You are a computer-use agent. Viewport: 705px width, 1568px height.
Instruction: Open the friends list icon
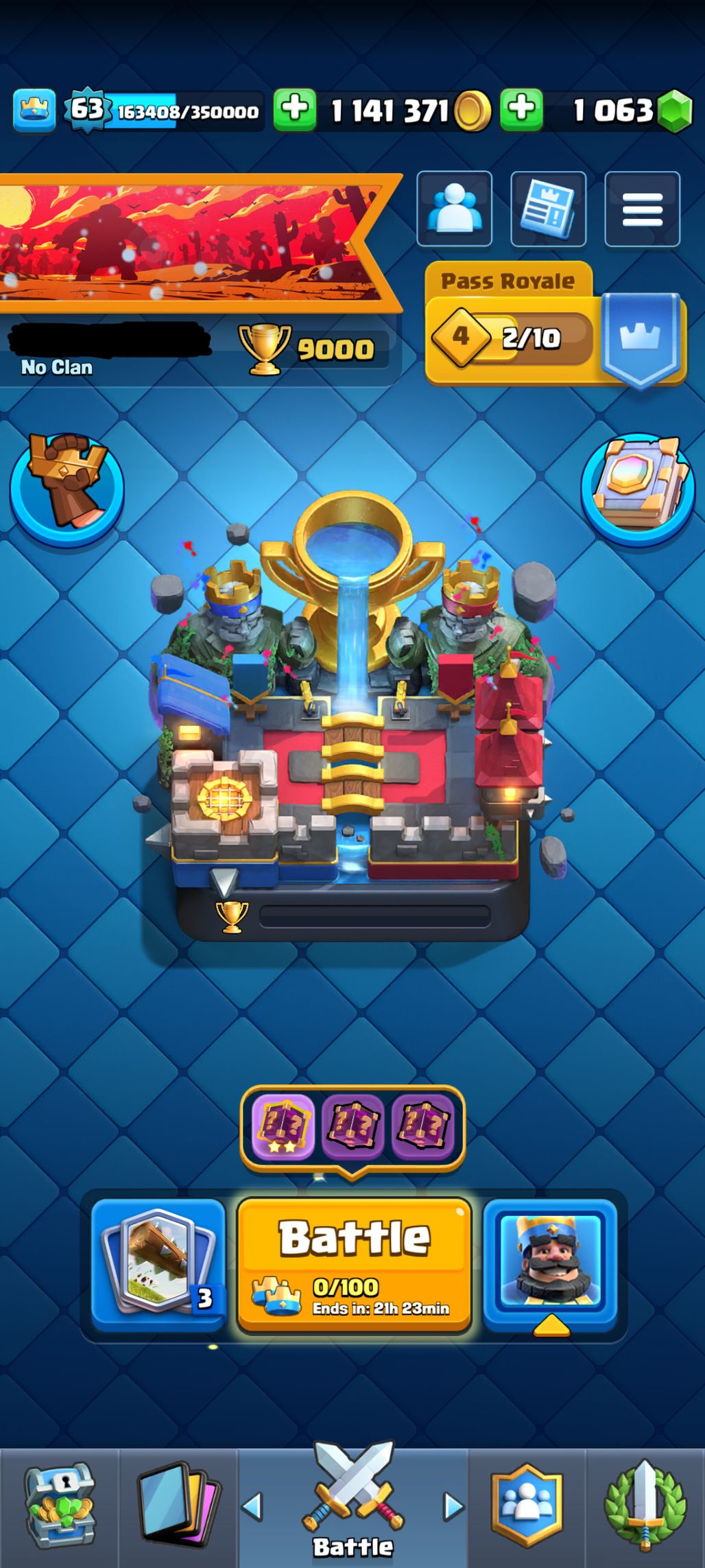454,209
